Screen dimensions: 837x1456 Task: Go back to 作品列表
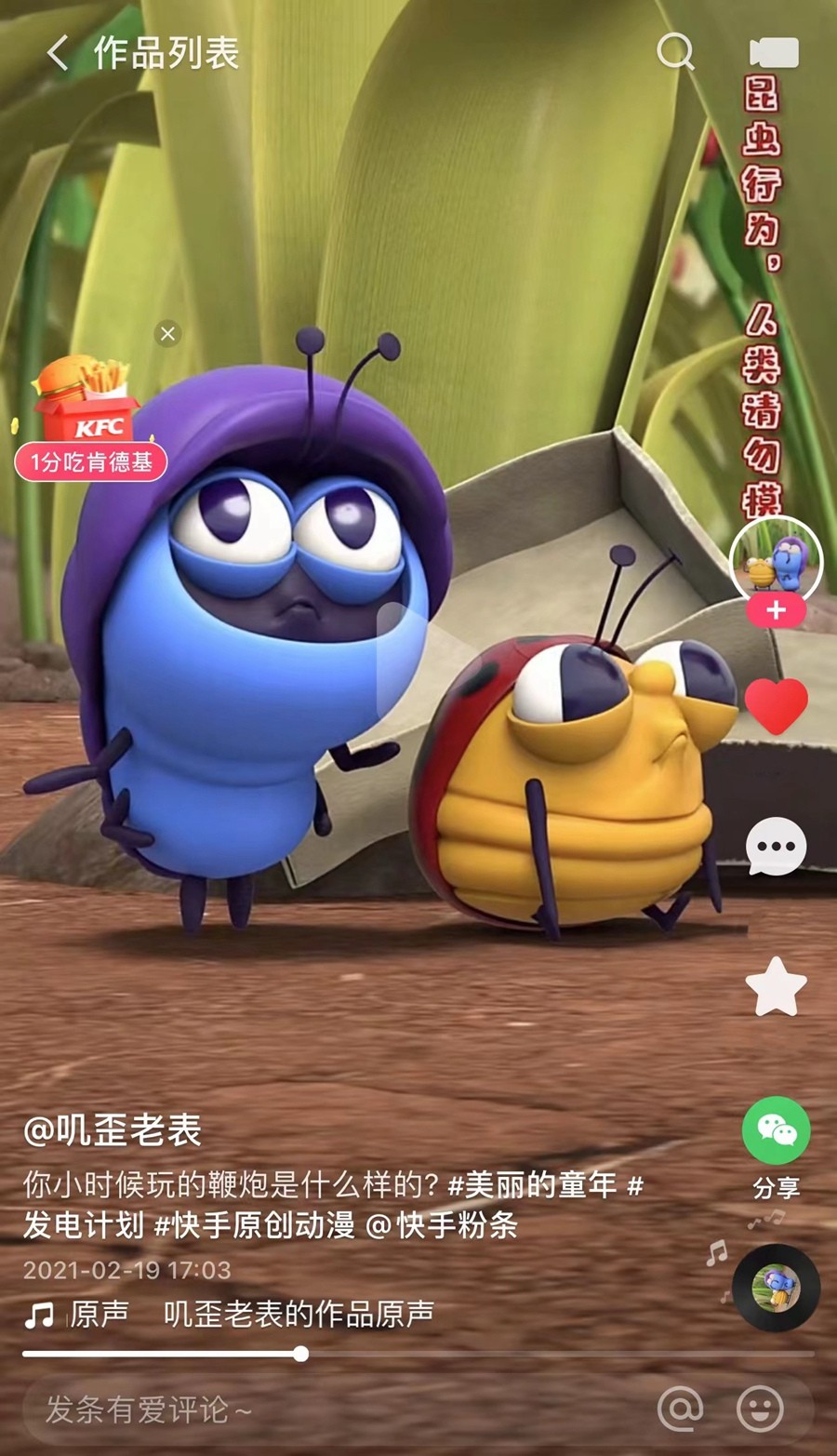58,53
